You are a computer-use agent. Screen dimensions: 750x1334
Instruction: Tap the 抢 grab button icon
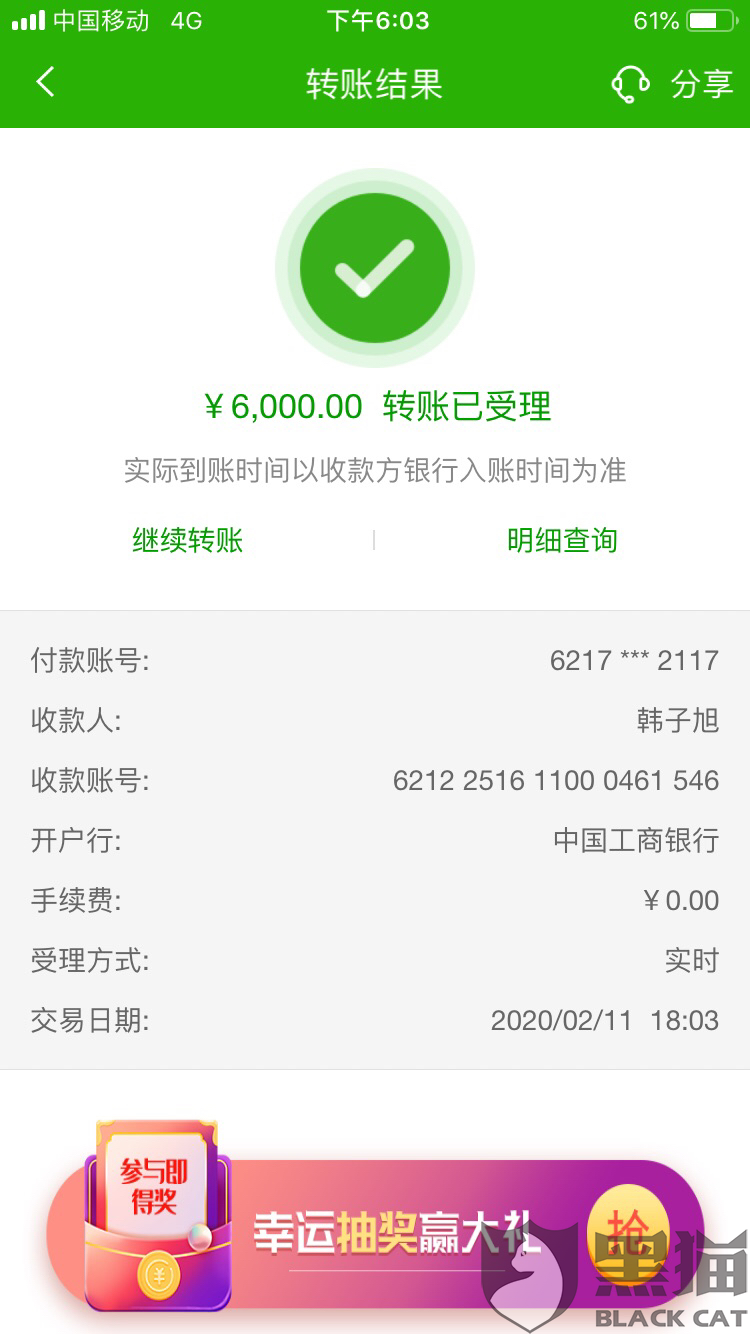click(x=628, y=1225)
